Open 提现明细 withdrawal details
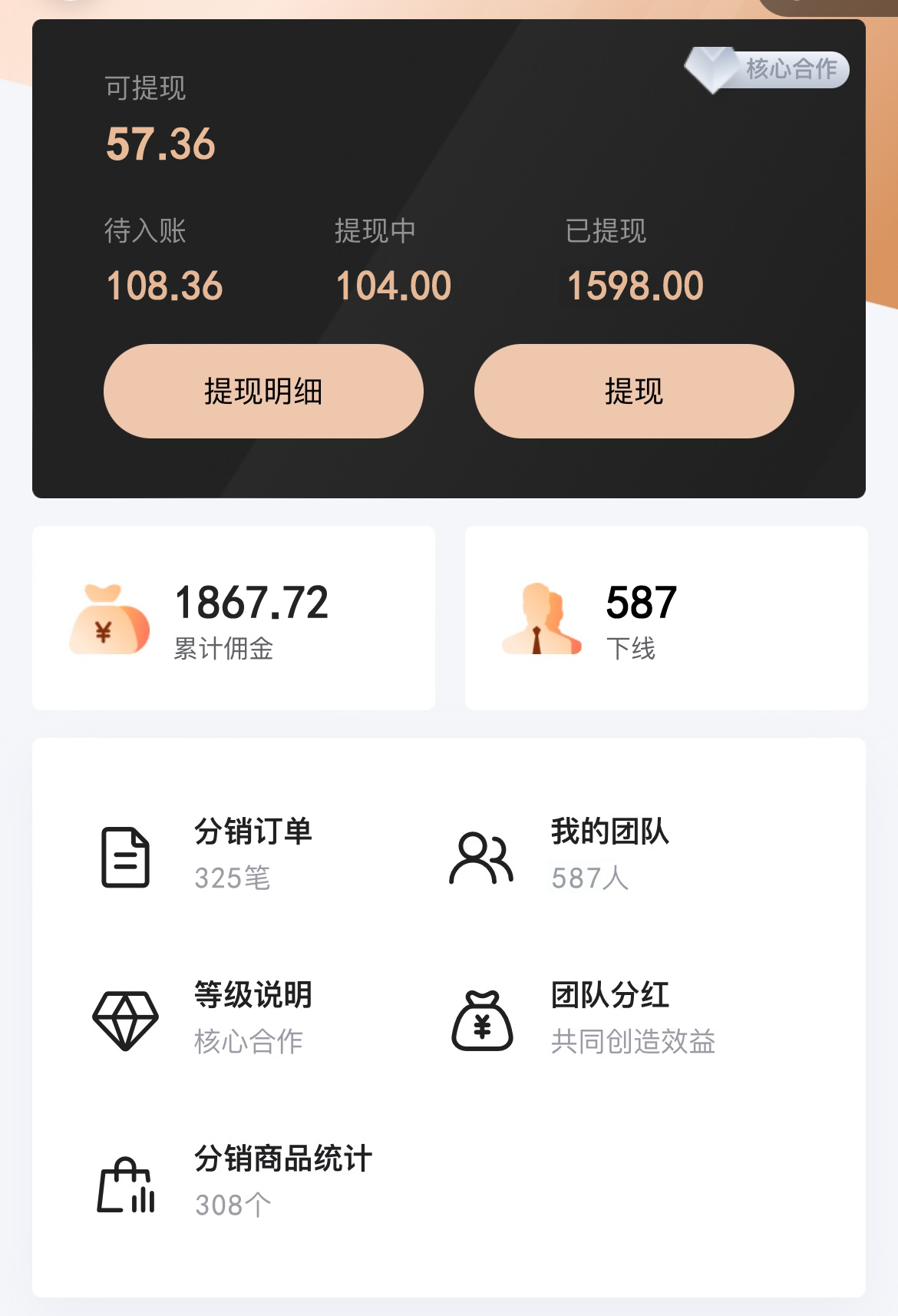This screenshot has width=898, height=1316. [x=263, y=392]
